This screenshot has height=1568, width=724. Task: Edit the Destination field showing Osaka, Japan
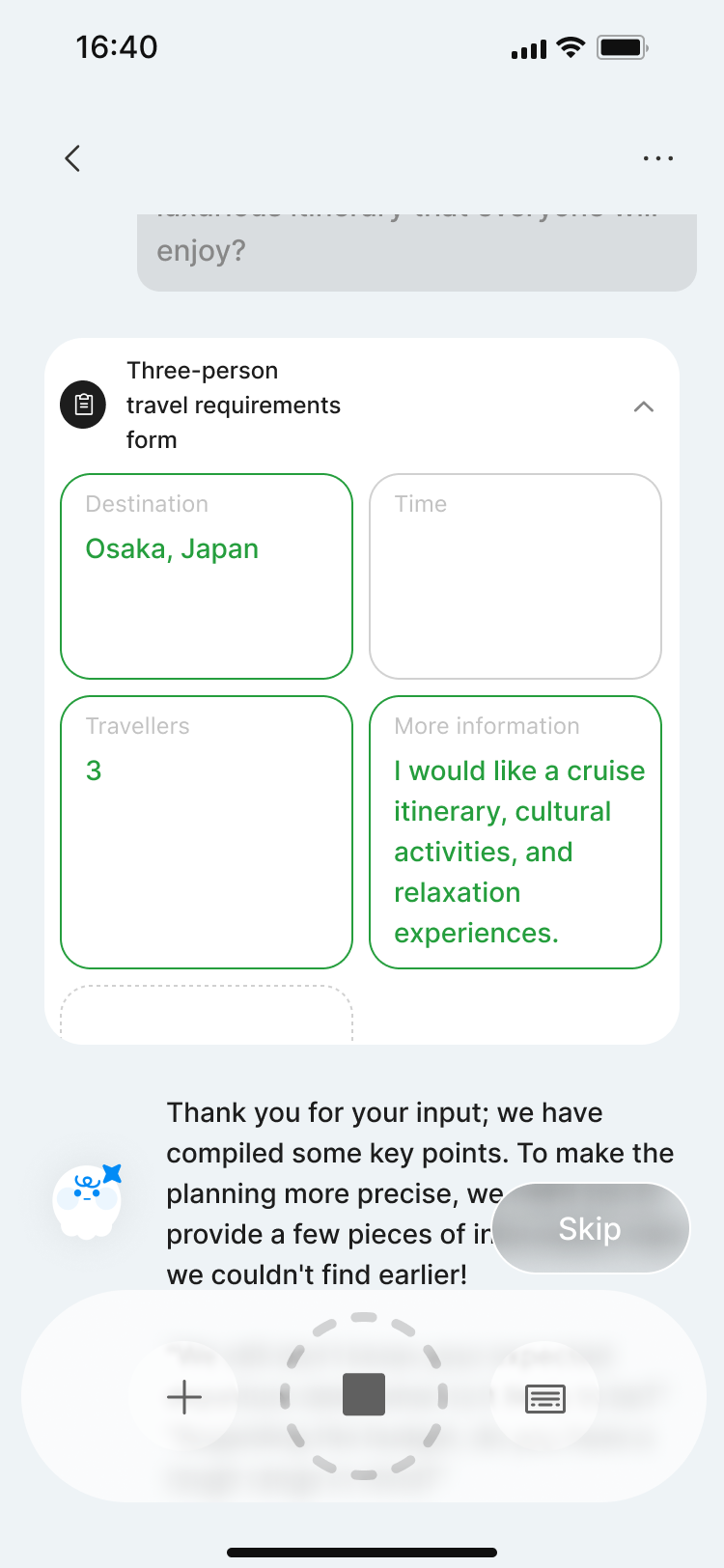coord(207,576)
